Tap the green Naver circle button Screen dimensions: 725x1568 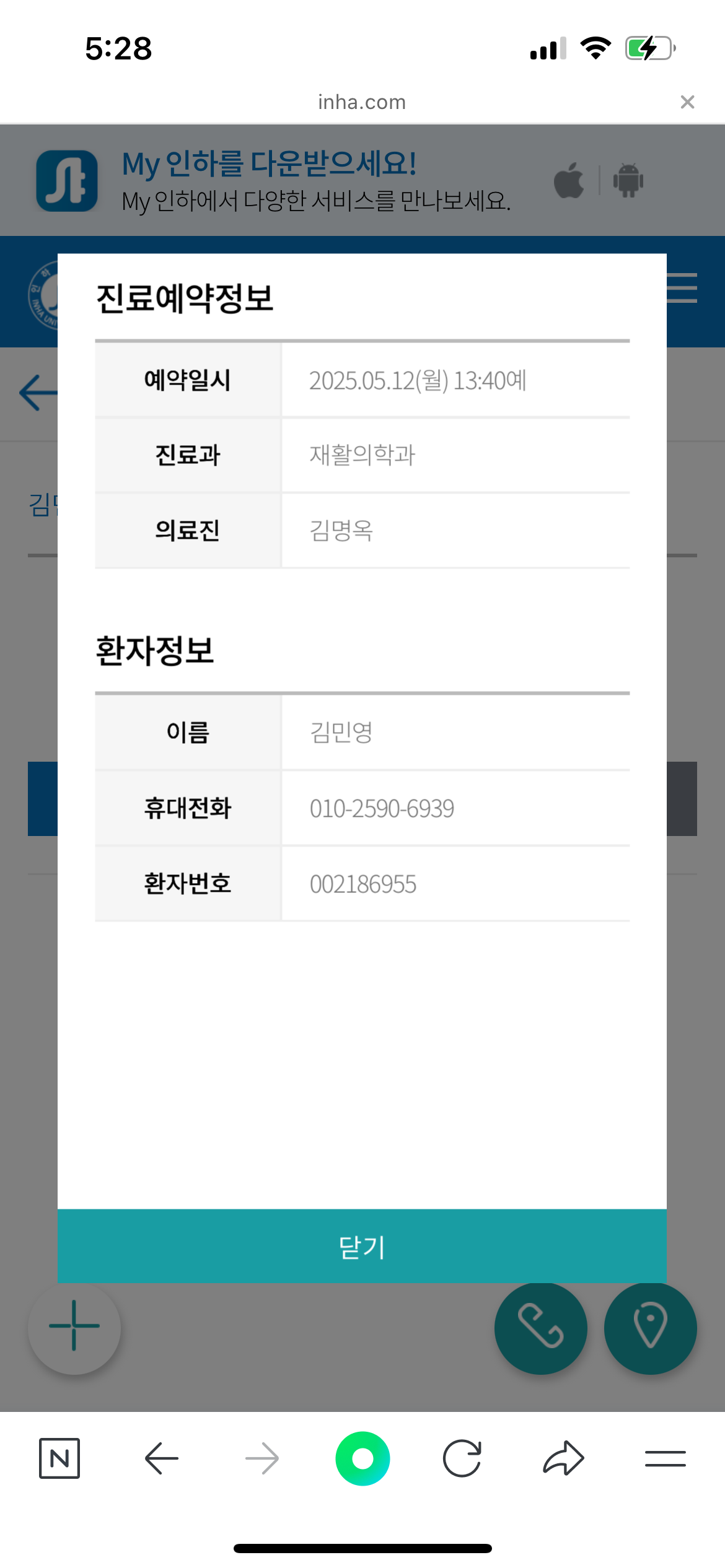[x=362, y=1458]
